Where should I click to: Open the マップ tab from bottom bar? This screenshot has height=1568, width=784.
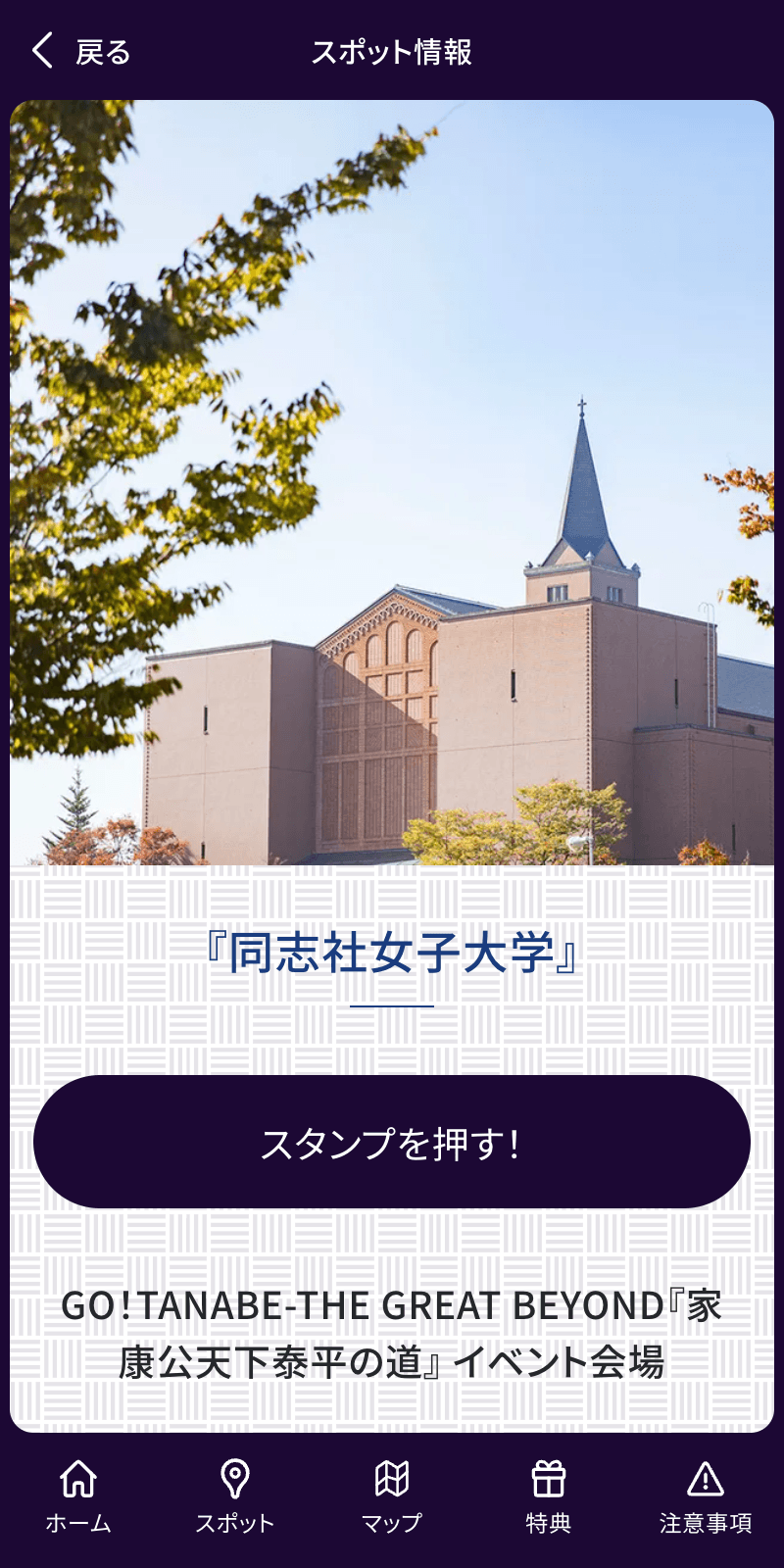tap(392, 1499)
